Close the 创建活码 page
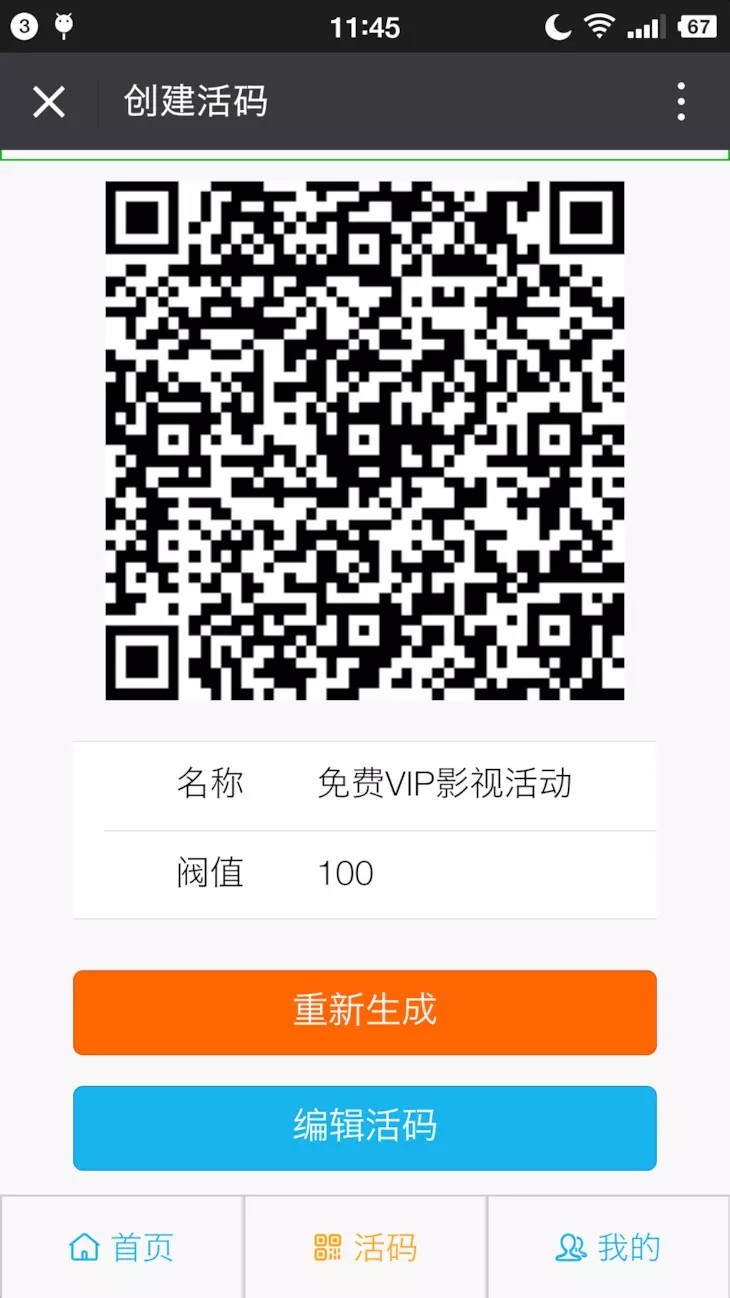This screenshot has height=1298, width=730. (x=49, y=102)
